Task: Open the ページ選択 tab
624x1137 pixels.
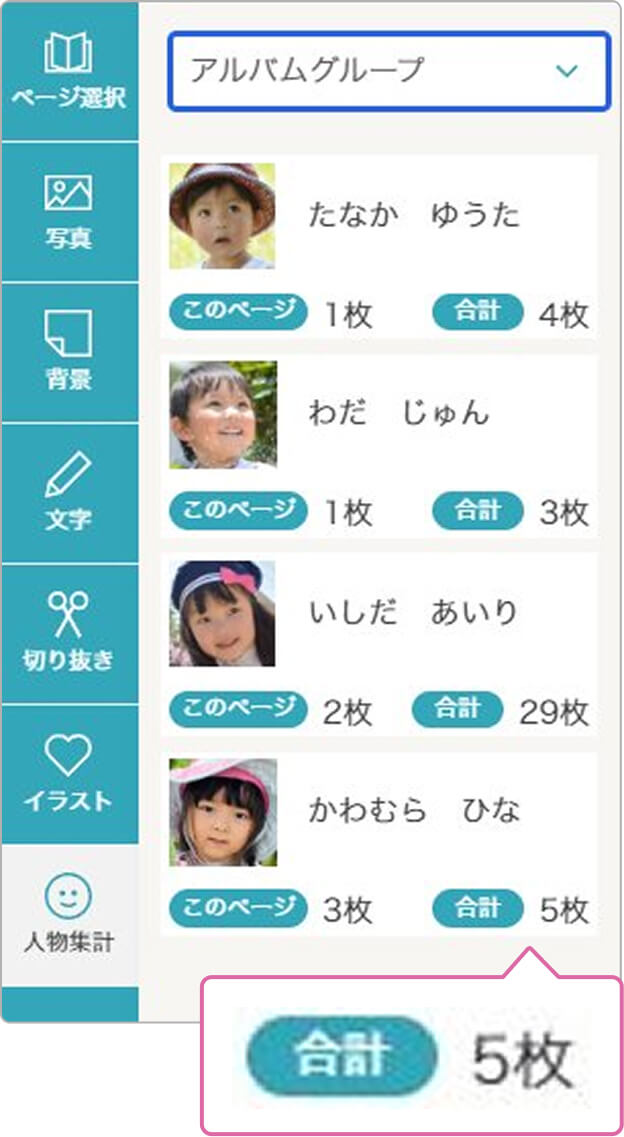Action: [69, 72]
